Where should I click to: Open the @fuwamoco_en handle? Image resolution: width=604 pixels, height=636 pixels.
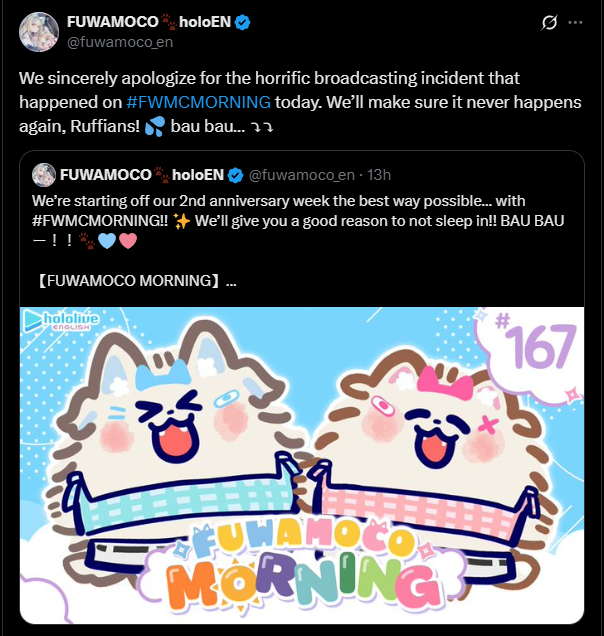point(112,42)
